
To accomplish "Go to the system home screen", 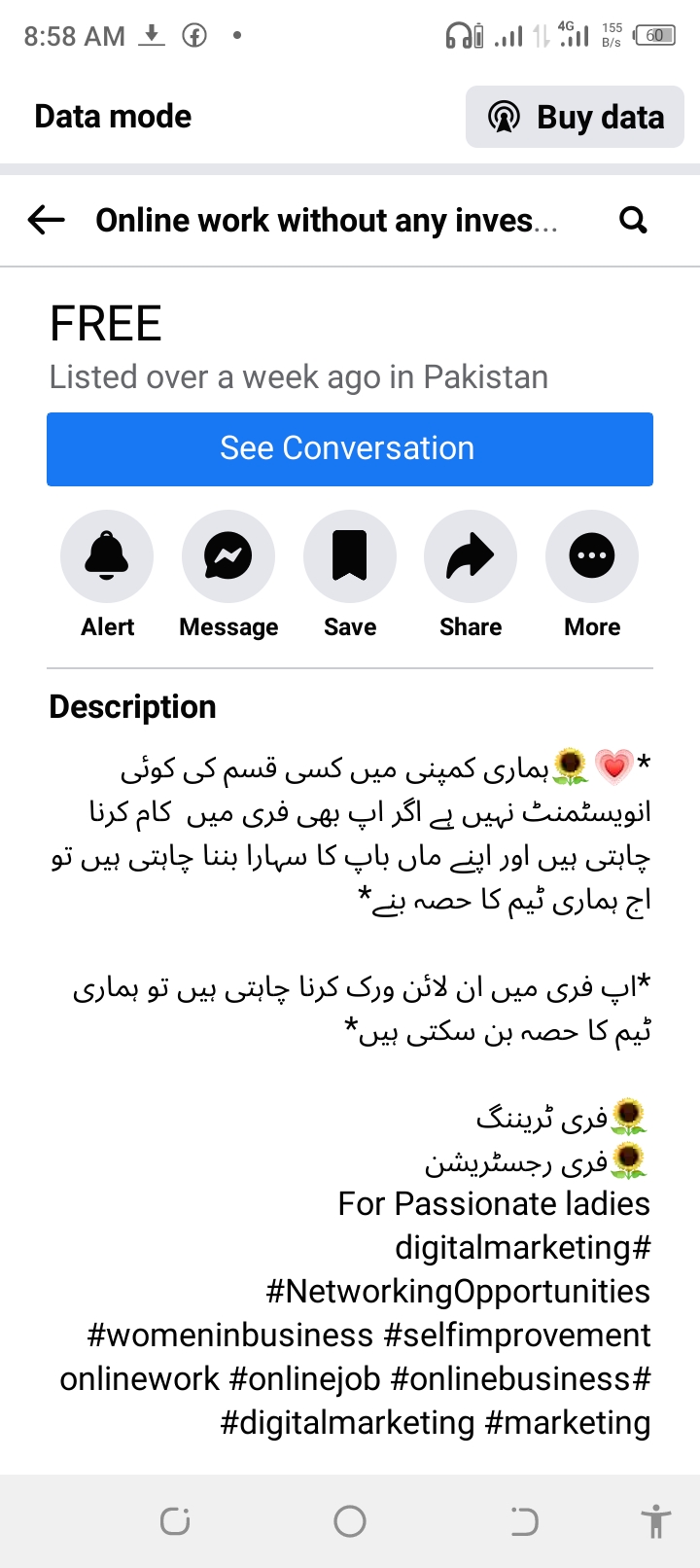I will 349,1521.
